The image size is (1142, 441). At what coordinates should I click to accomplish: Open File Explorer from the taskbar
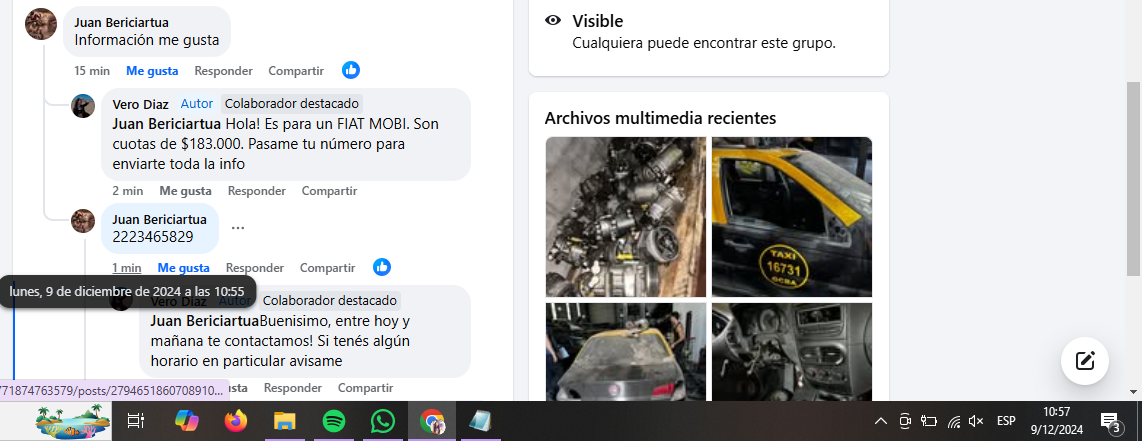click(285, 422)
